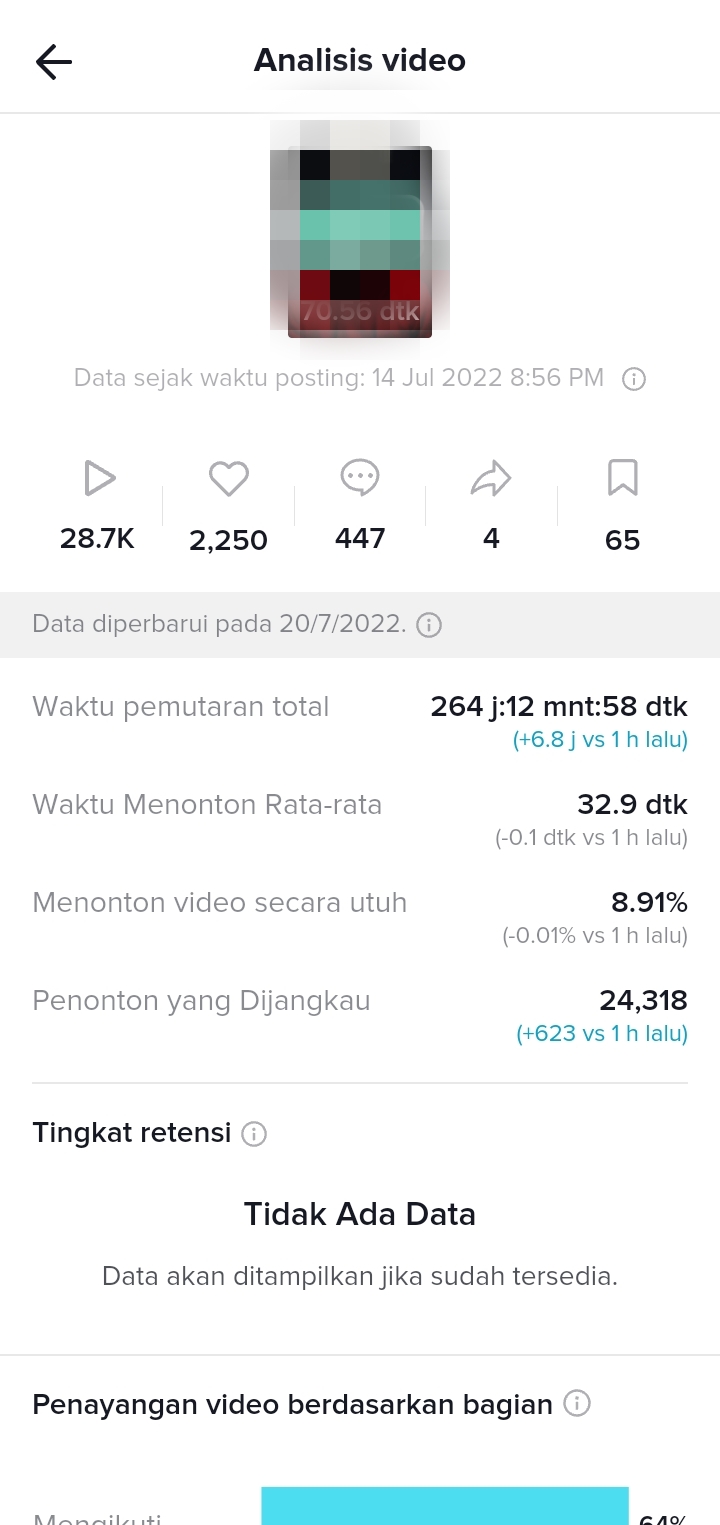Go back using the top-left arrow
Viewport: 720px width, 1525px height.
[54, 61]
